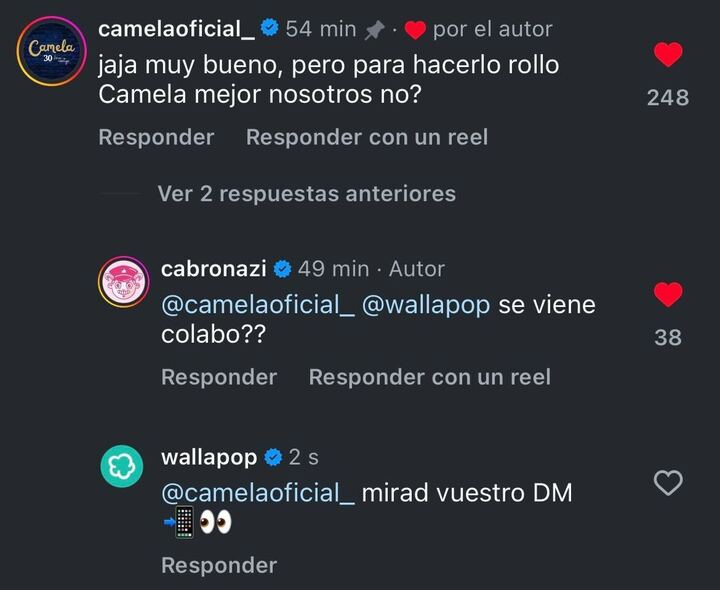Open the camelaoficial_ username link
The height and width of the screenshot is (590, 720).
click(176, 29)
